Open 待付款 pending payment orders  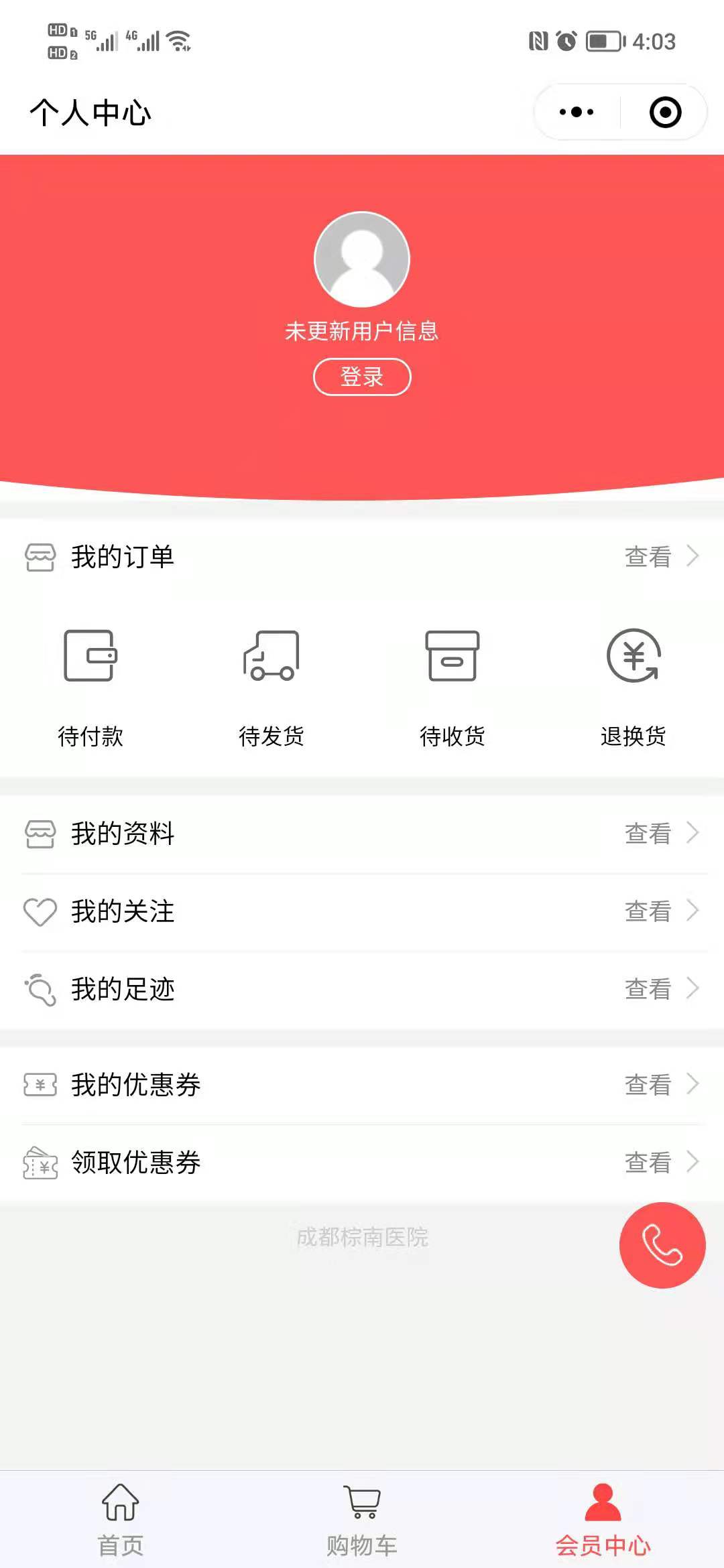pos(90,687)
